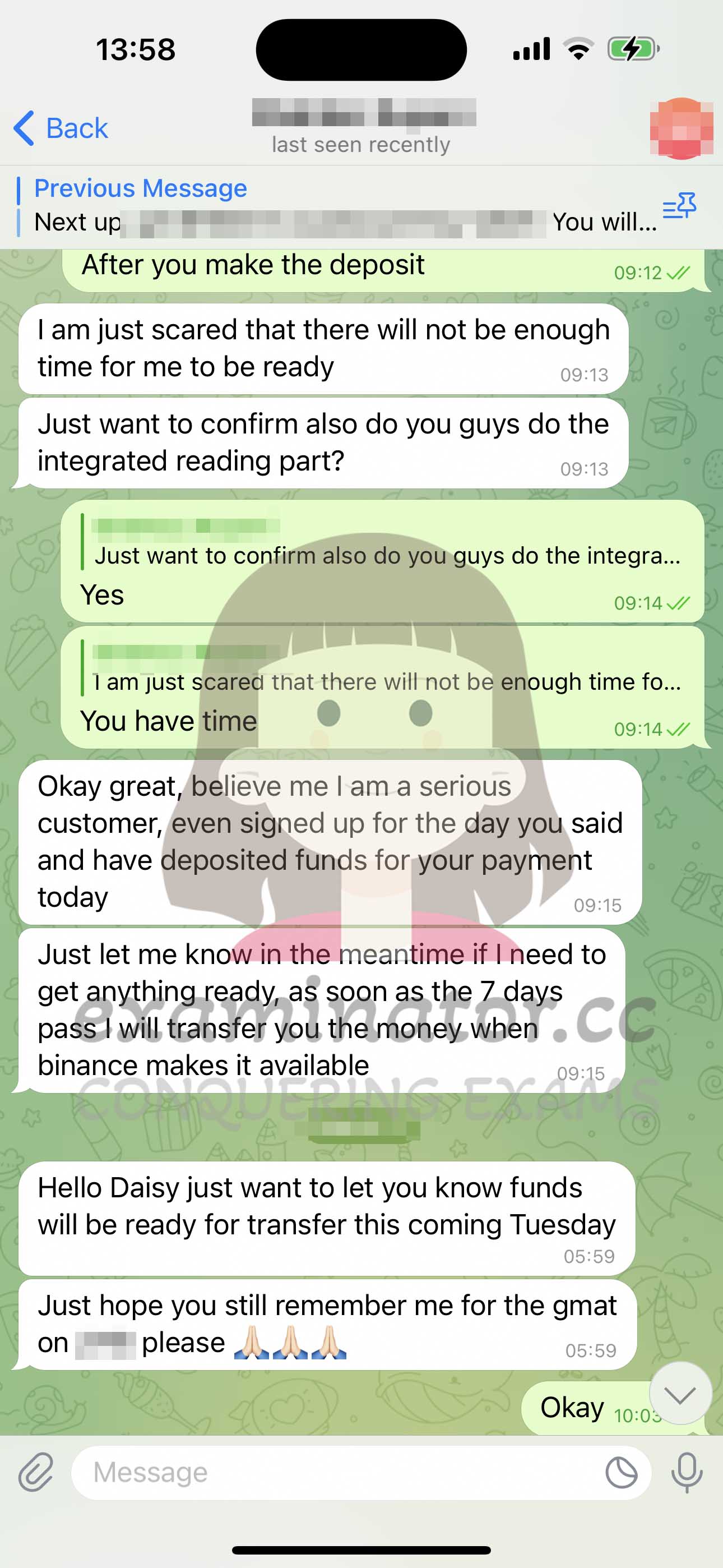Show the pinned messages list
The height and width of the screenshot is (1568, 723).
pos(679,206)
